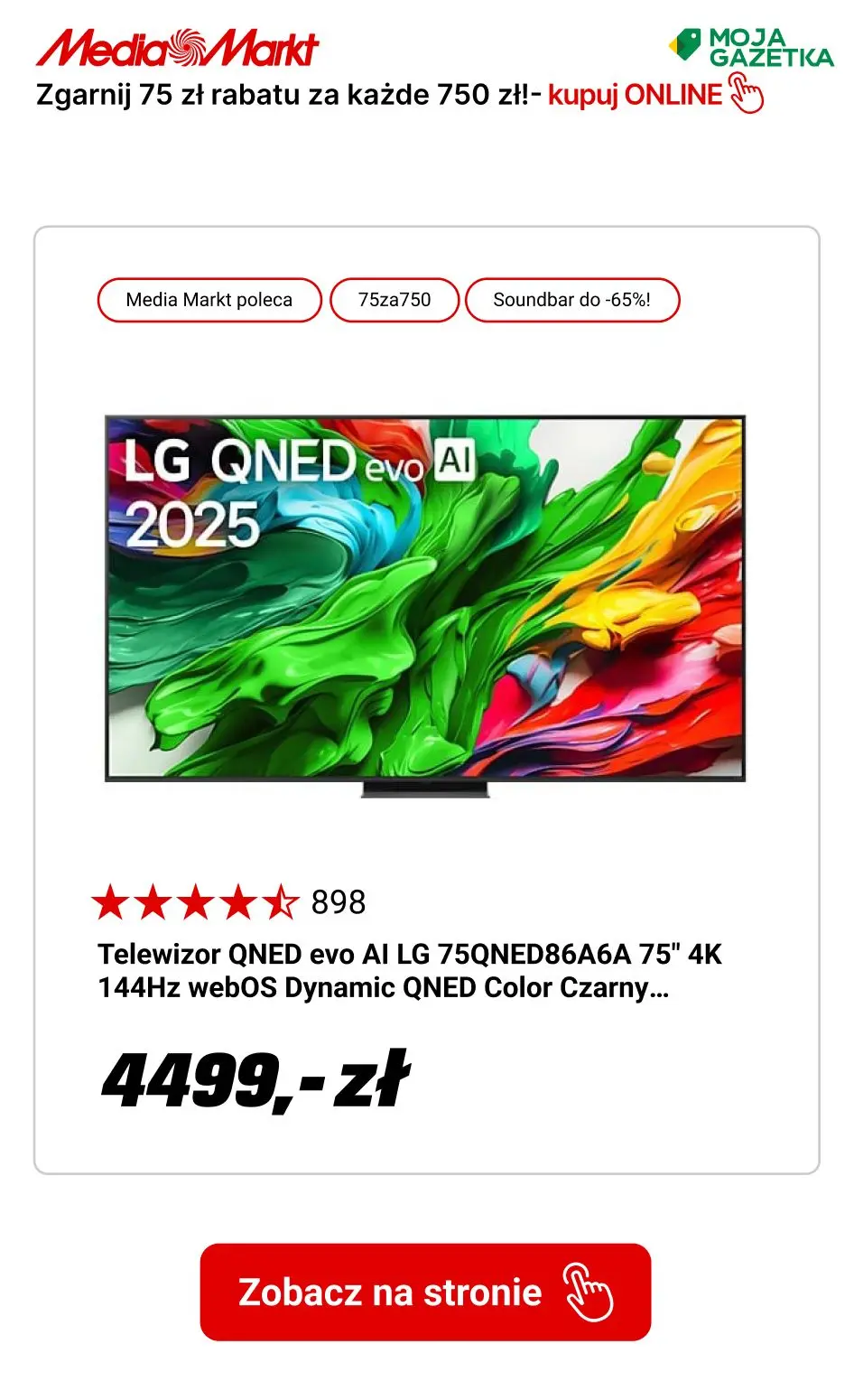Select the Media Markt poleca badge
The width and height of the screenshot is (854, 1400).
click(x=209, y=299)
